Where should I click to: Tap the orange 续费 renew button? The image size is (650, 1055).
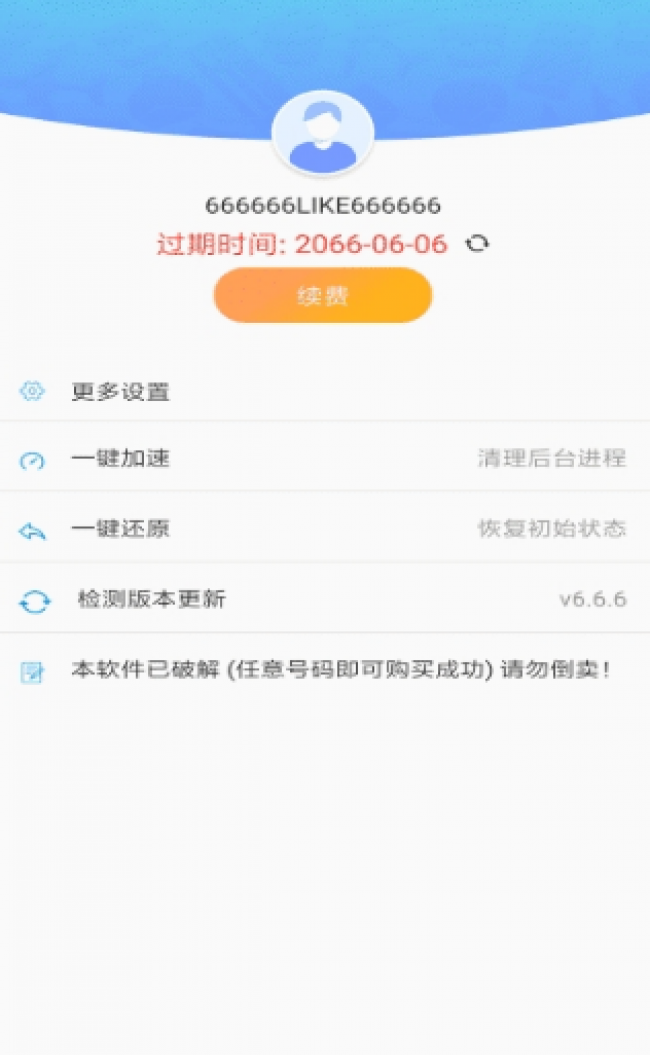click(322, 296)
